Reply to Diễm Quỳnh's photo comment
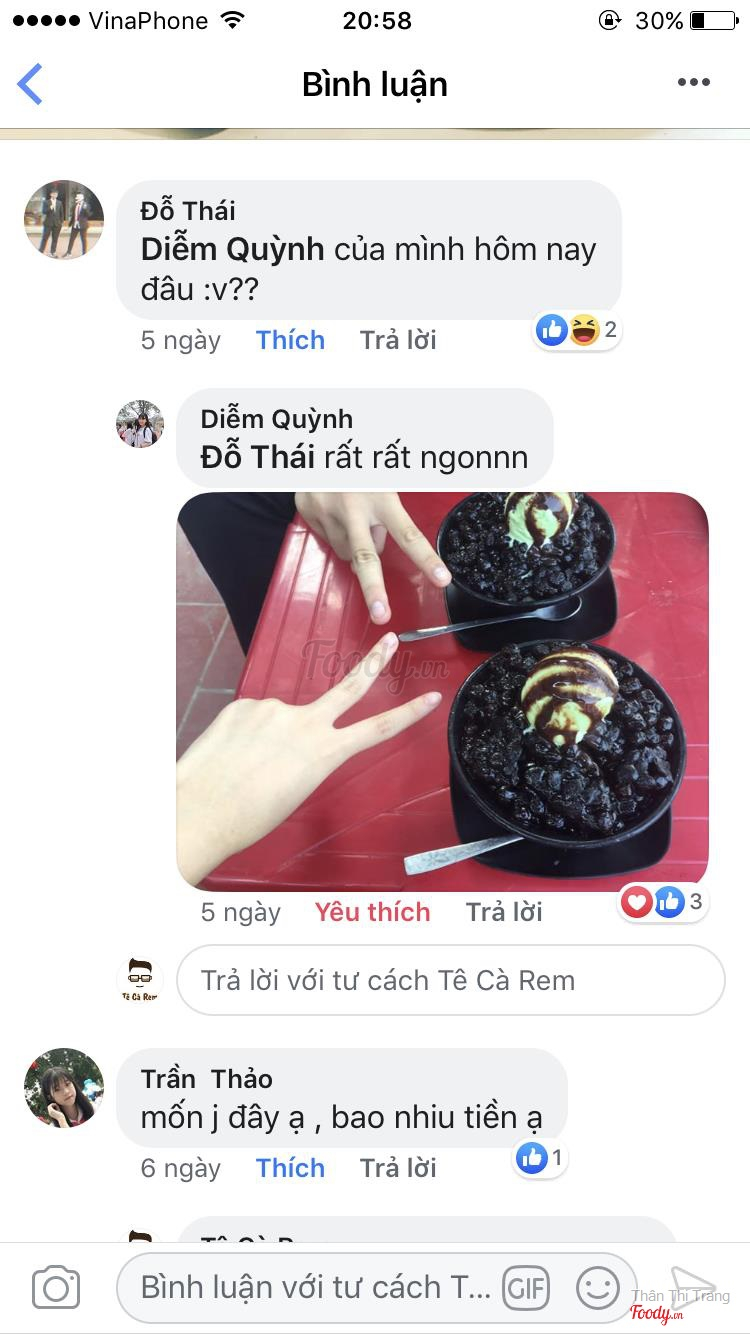Viewport: 750px width, 1334px height. pos(504,912)
